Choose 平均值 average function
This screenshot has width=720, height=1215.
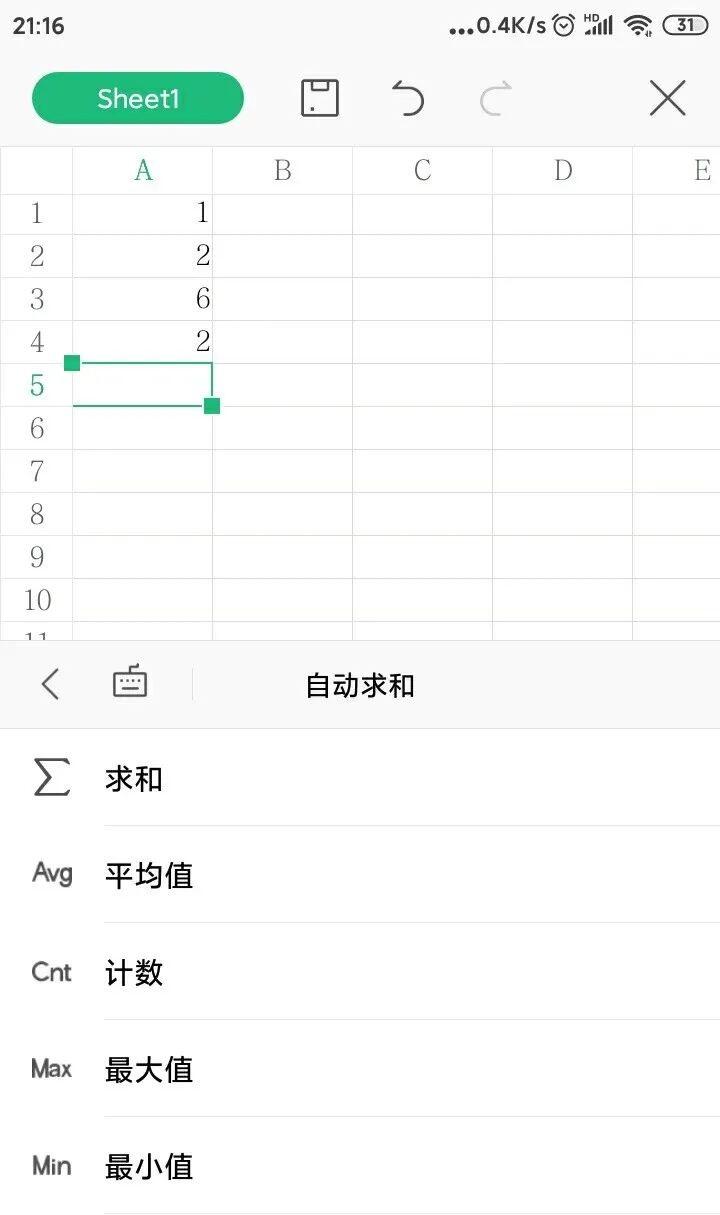tap(360, 875)
